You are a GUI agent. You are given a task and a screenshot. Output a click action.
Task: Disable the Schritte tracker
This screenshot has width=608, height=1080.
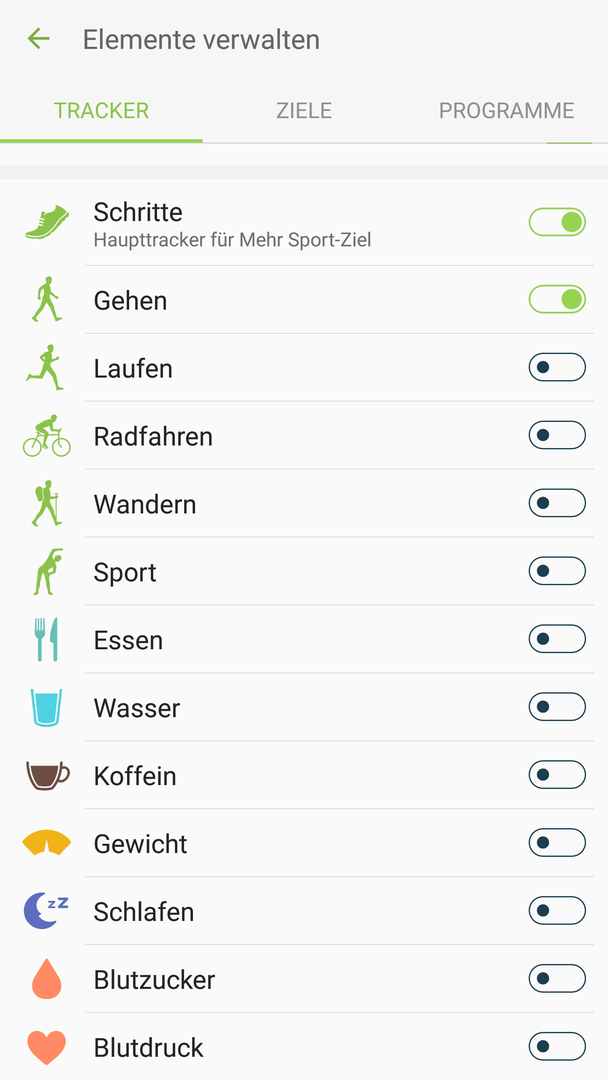tap(557, 222)
